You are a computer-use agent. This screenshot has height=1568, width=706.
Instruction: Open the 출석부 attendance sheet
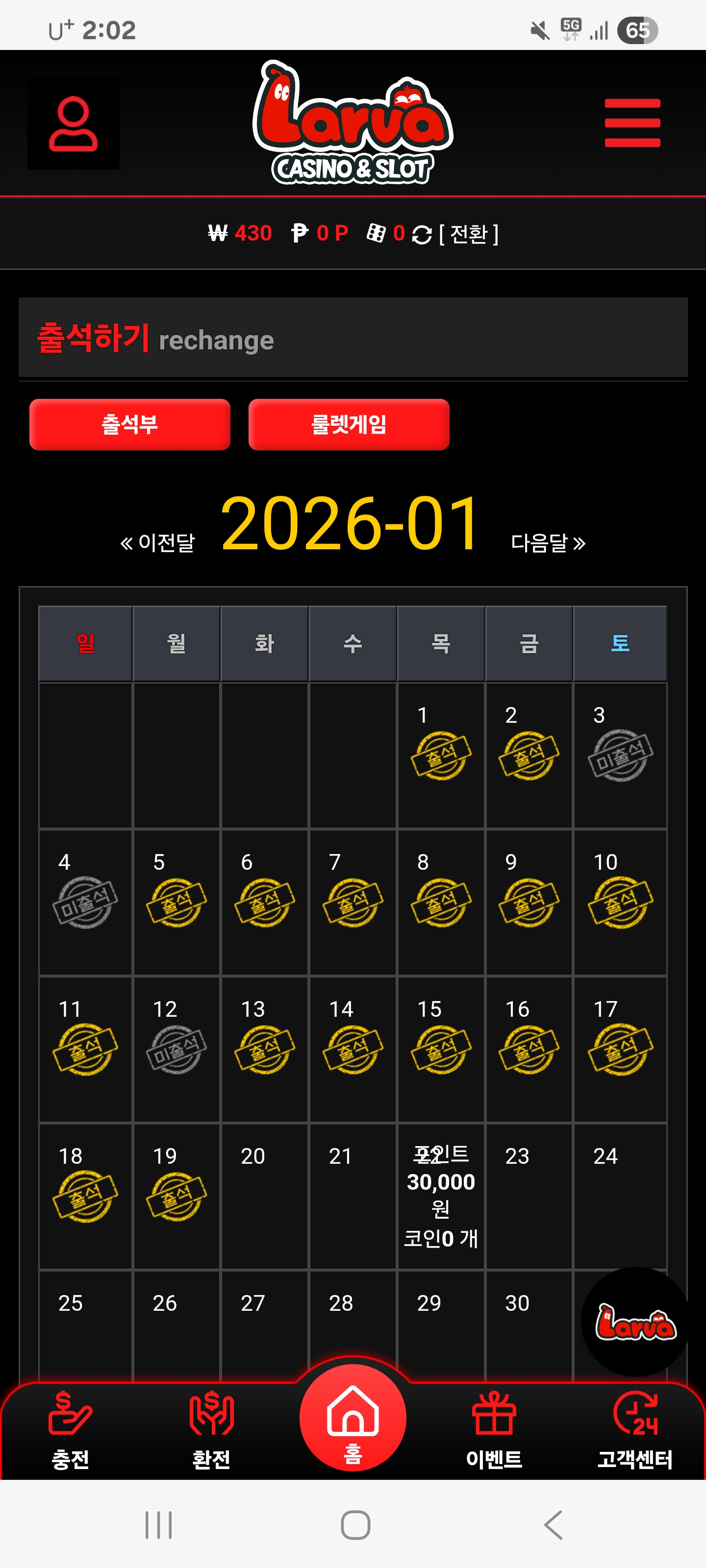click(x=130, y=424)
